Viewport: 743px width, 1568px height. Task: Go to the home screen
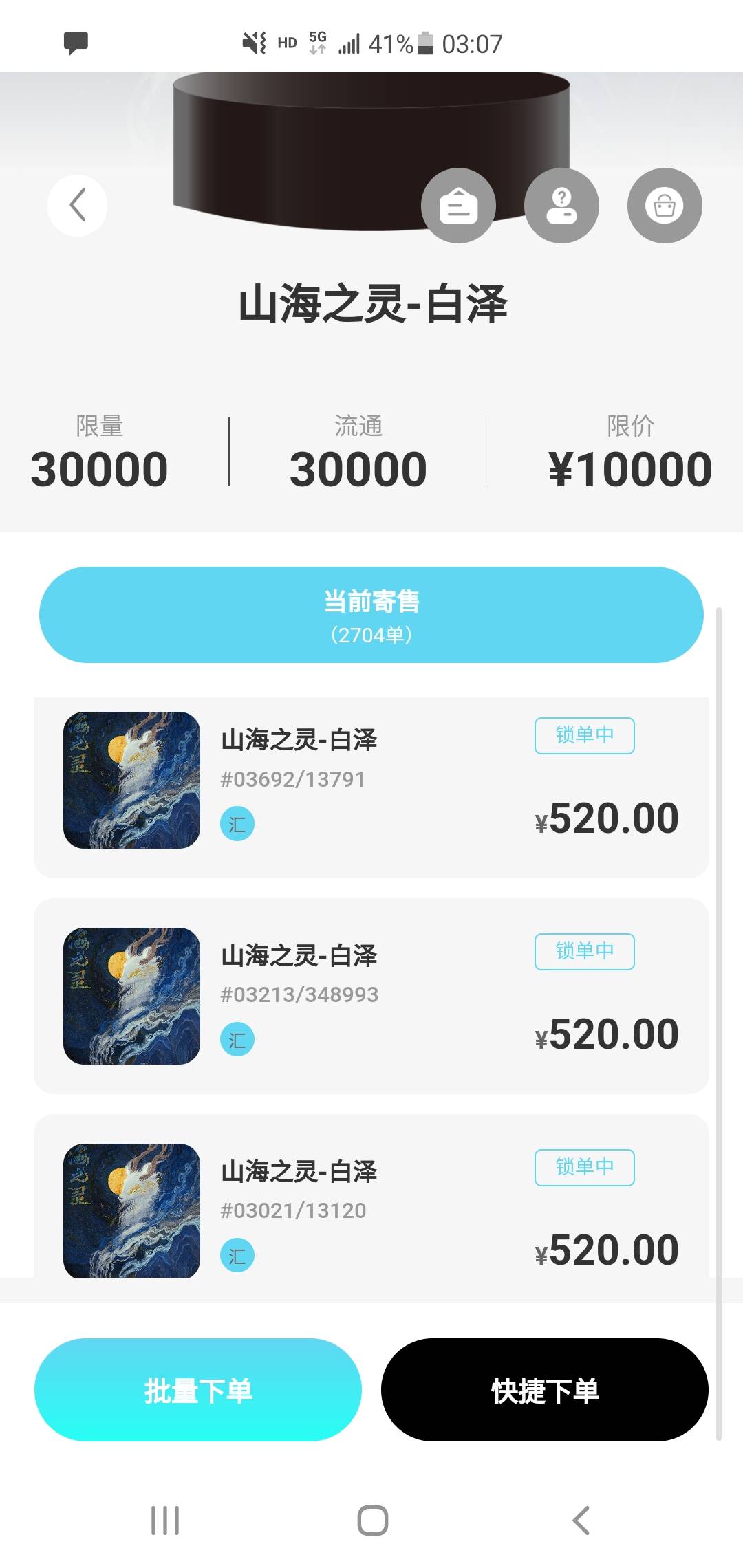[372, 1521]
